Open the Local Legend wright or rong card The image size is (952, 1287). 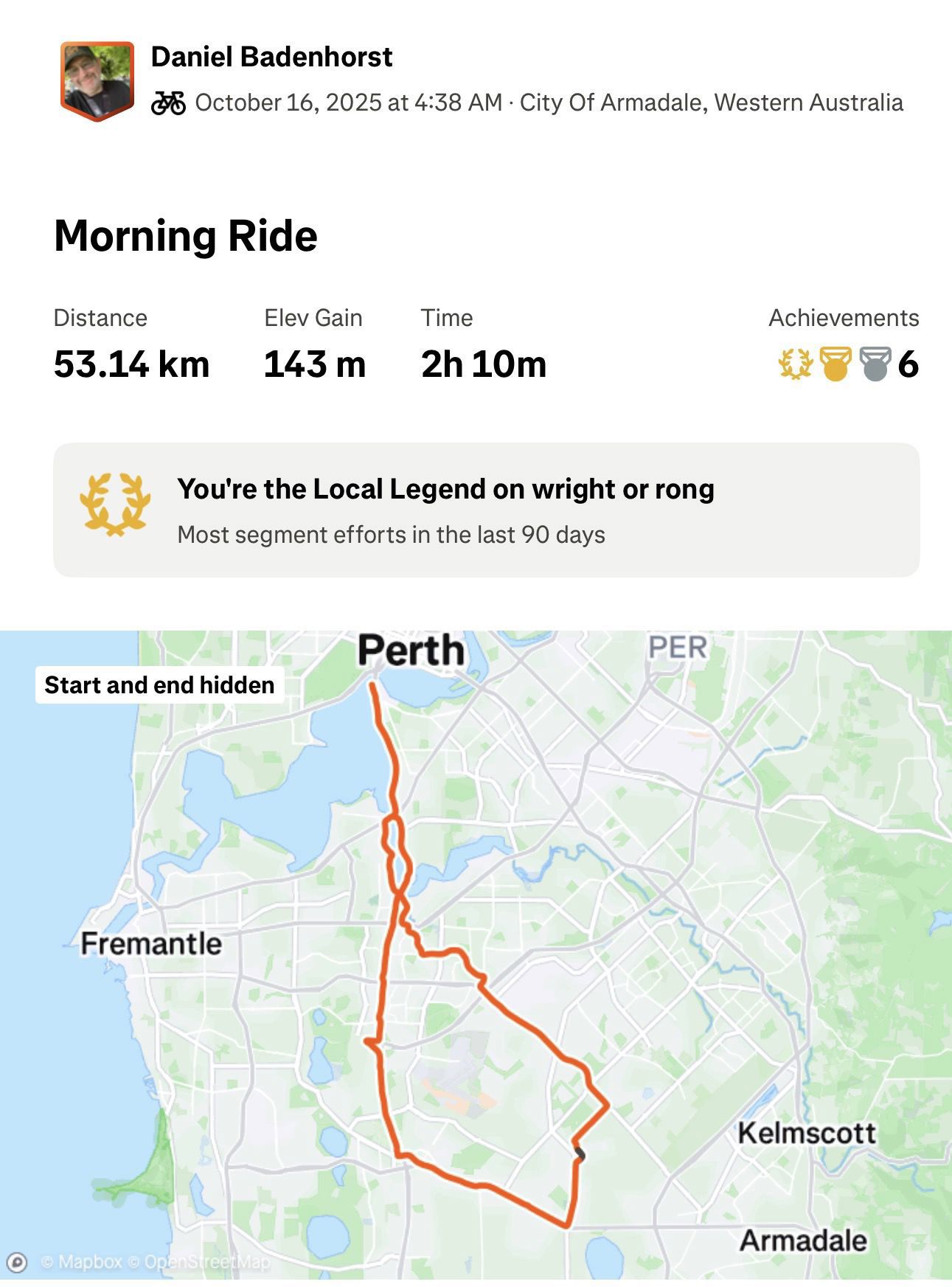[486, 510]
